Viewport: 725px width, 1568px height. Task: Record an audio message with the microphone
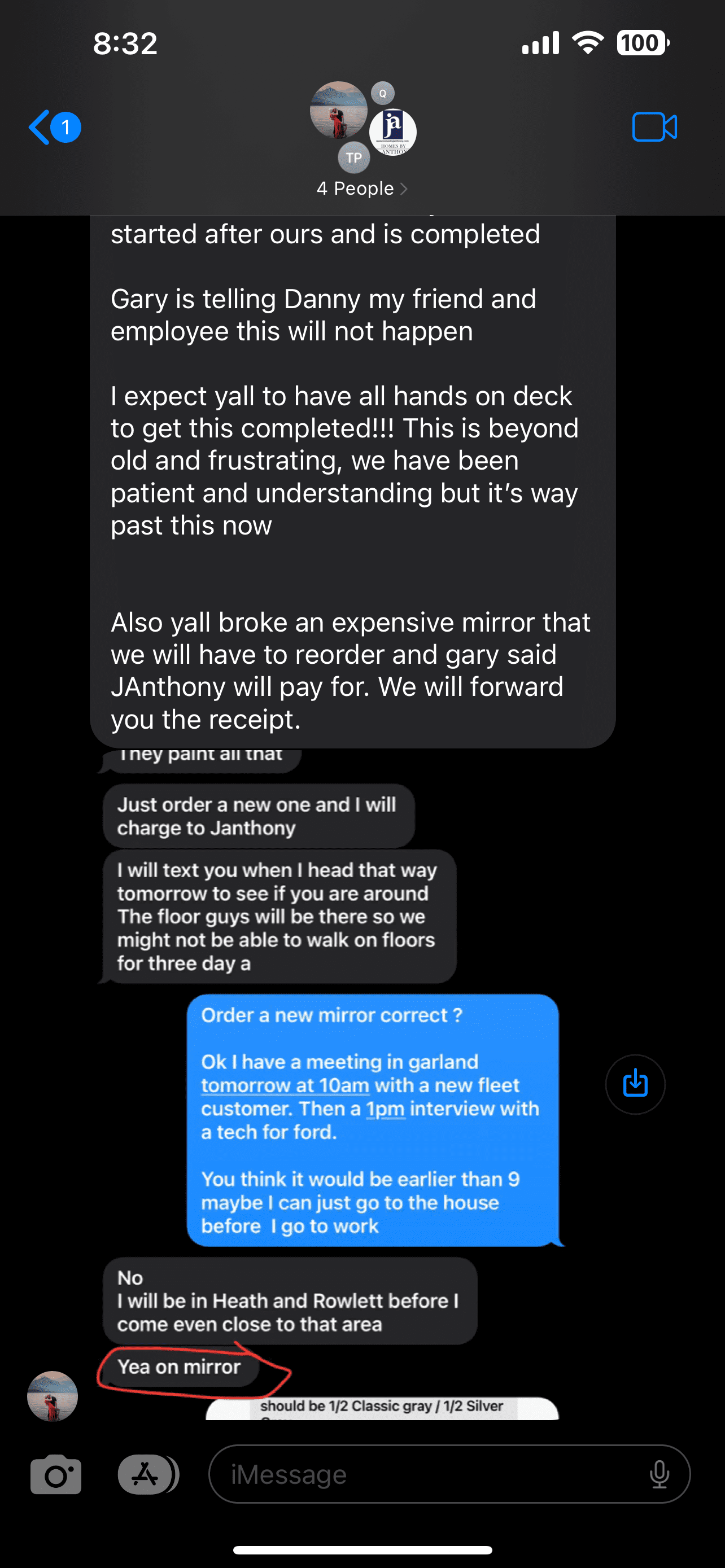click(660, 1475)
